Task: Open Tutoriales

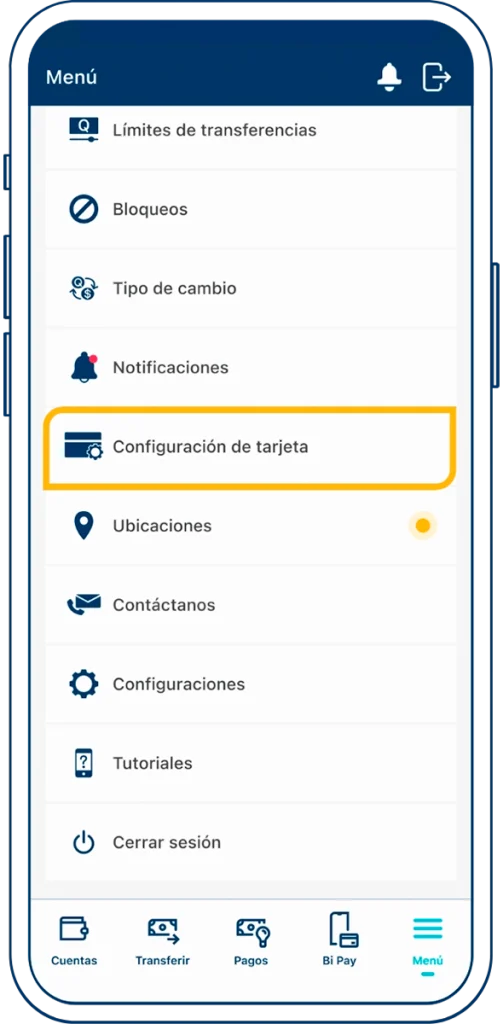Action: coord(251,763)
